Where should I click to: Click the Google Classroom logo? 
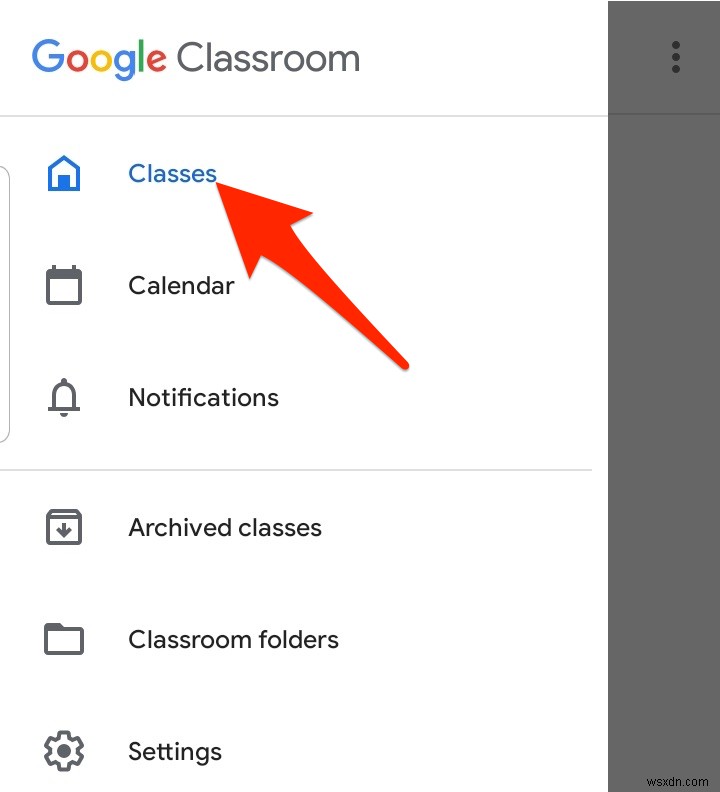tap(196, 57)
